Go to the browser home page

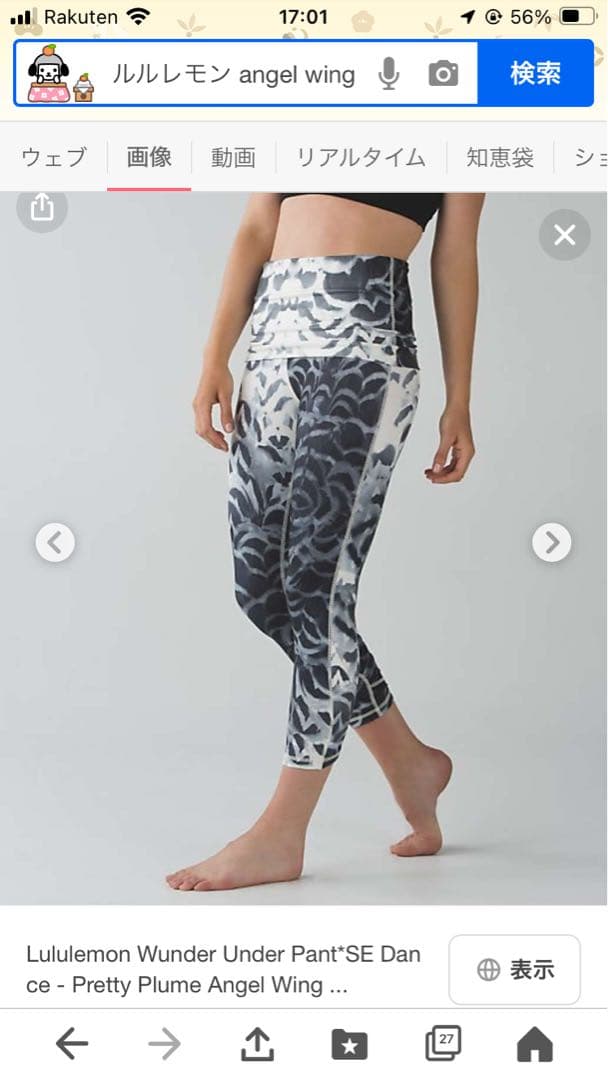(x=534, y=1044)
